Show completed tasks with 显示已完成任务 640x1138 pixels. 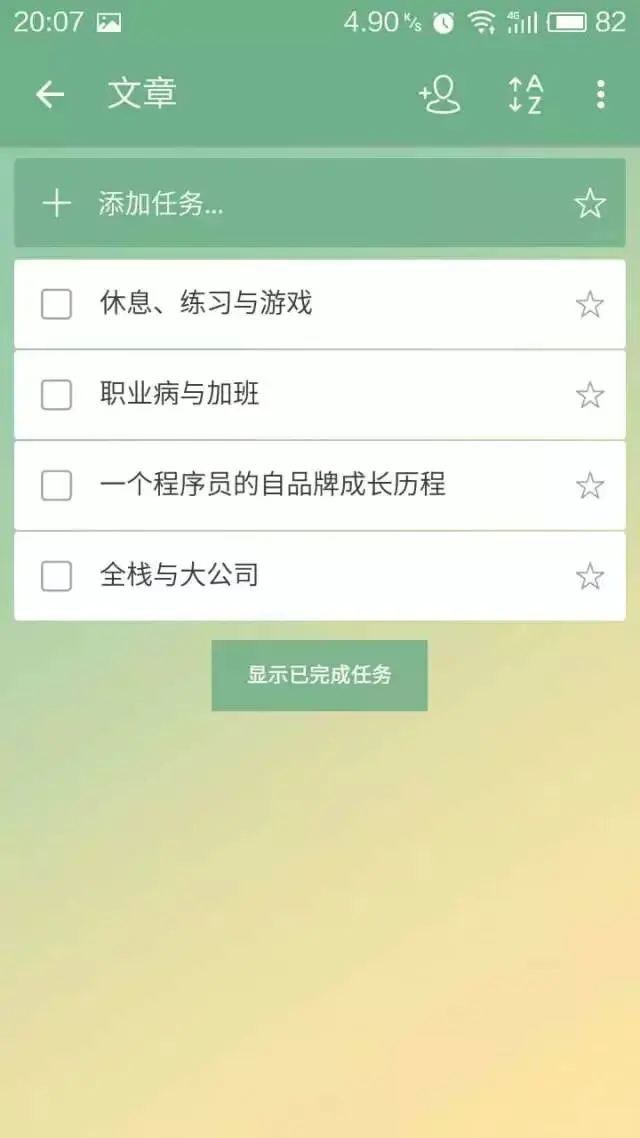point(319,675)
